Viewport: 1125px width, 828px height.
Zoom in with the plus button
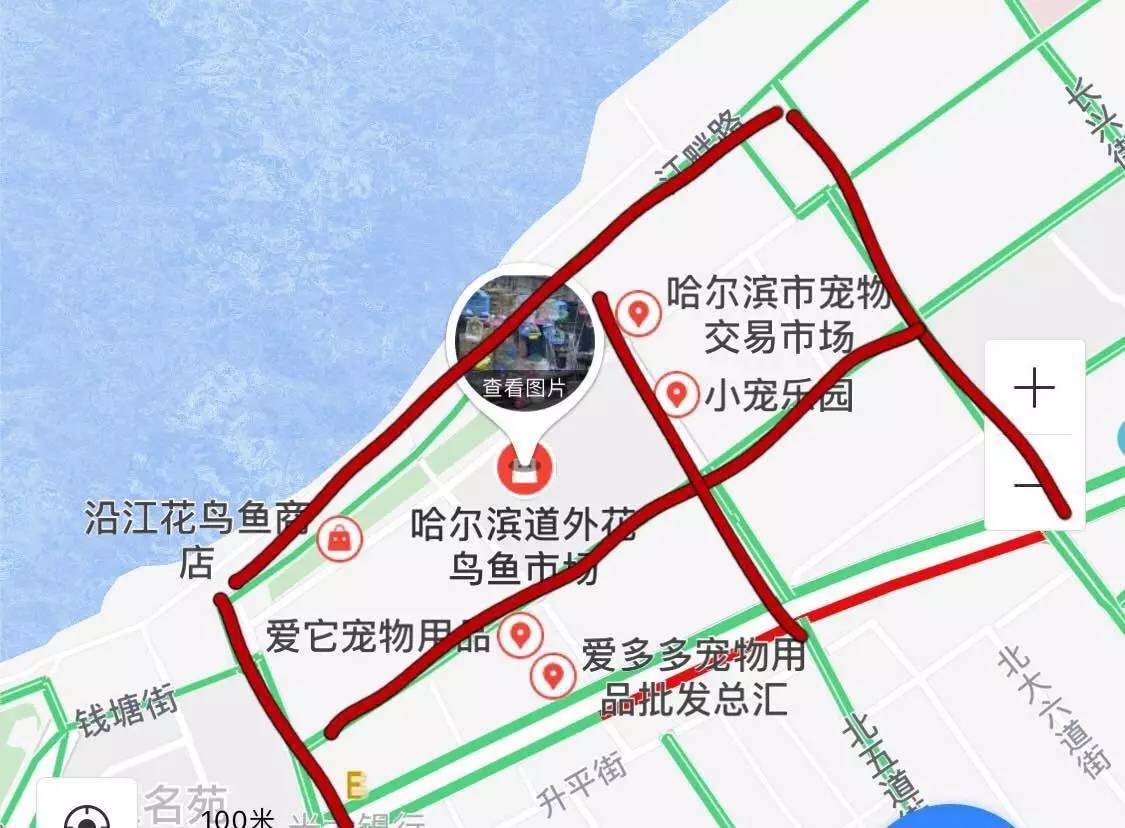click(x=1034, y=388)
